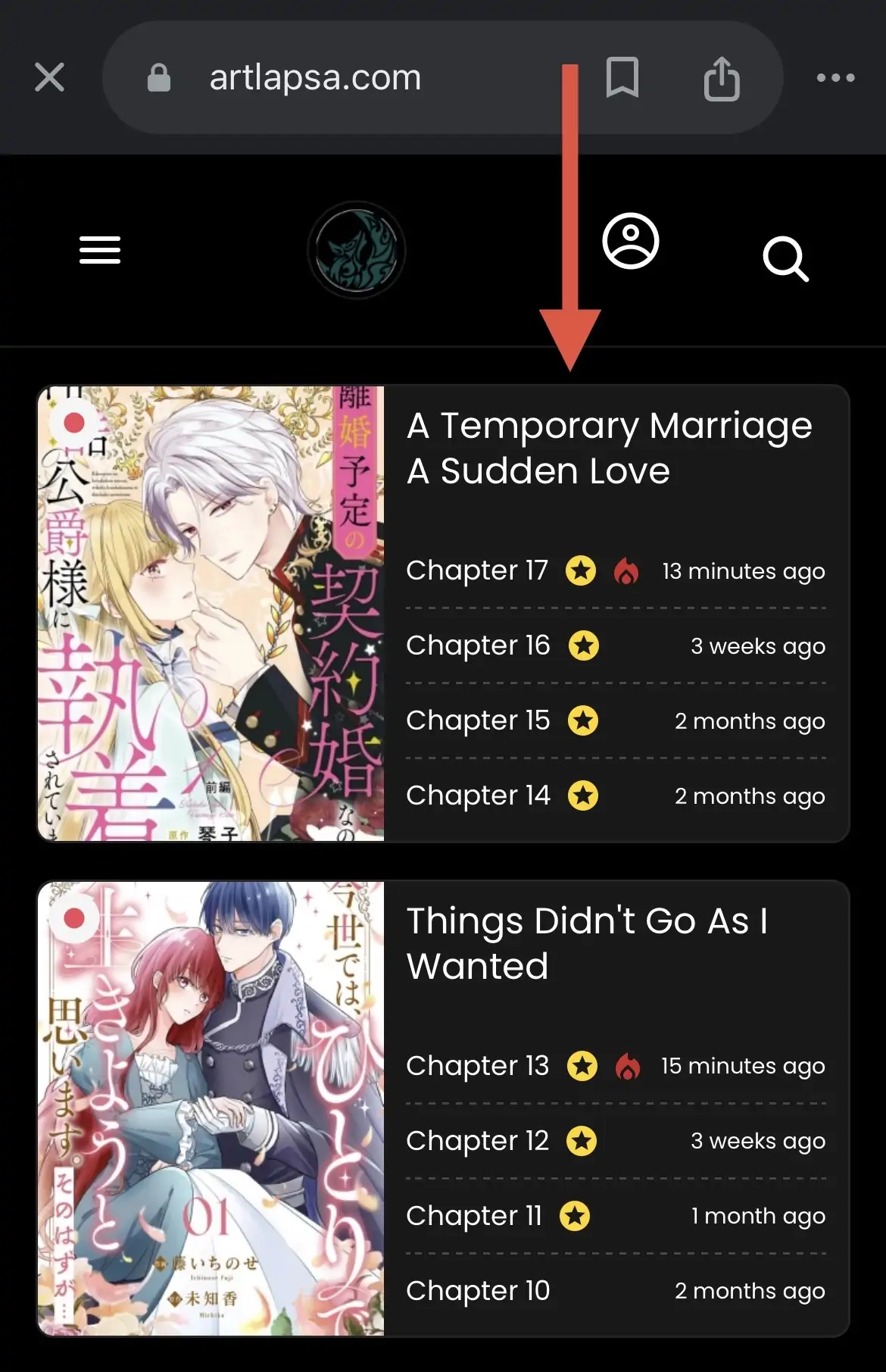886x1372 pixels.
Task: Tap the artlapsa.com address bar
Action: (x=314, y=77)
